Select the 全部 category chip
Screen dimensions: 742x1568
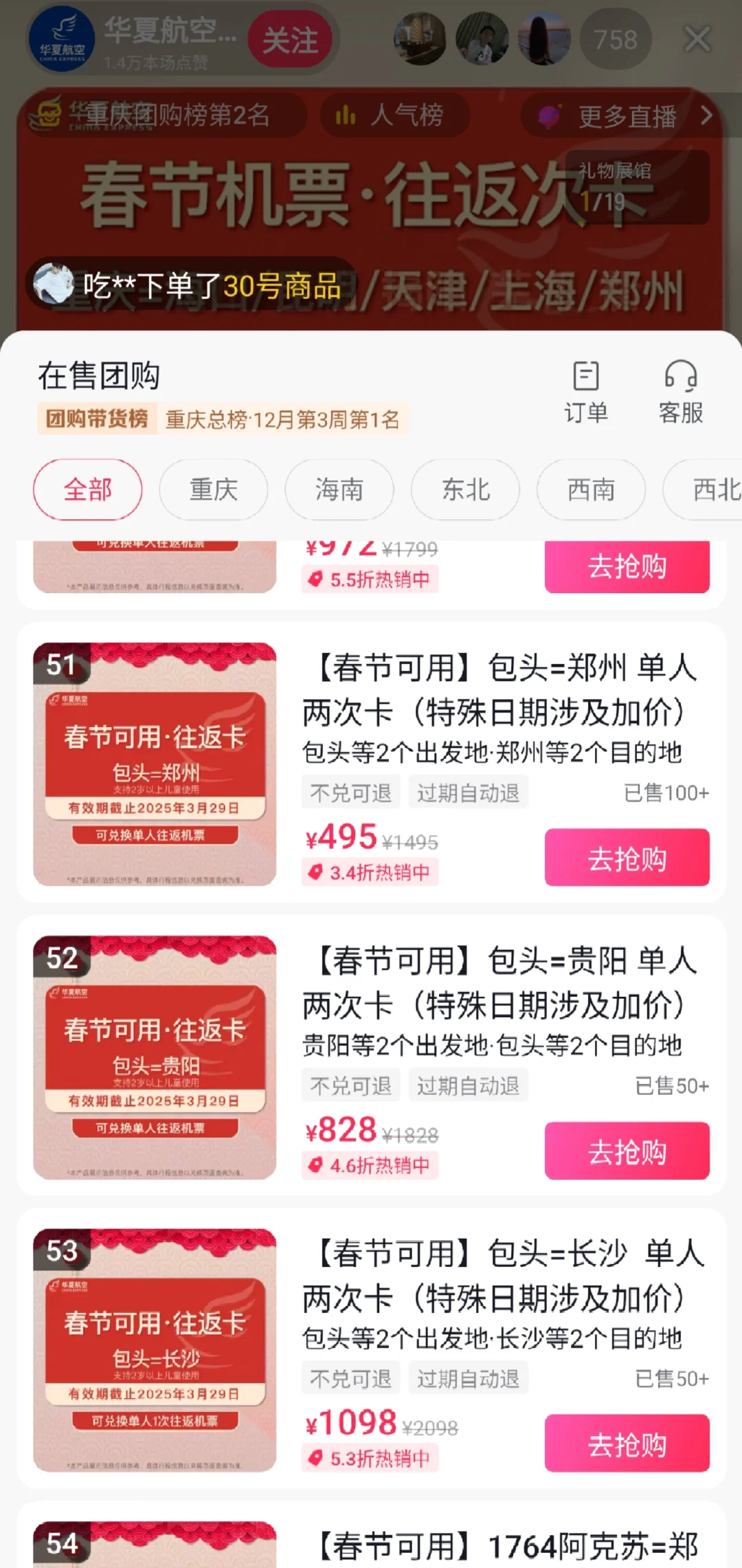tap(87, 489)
